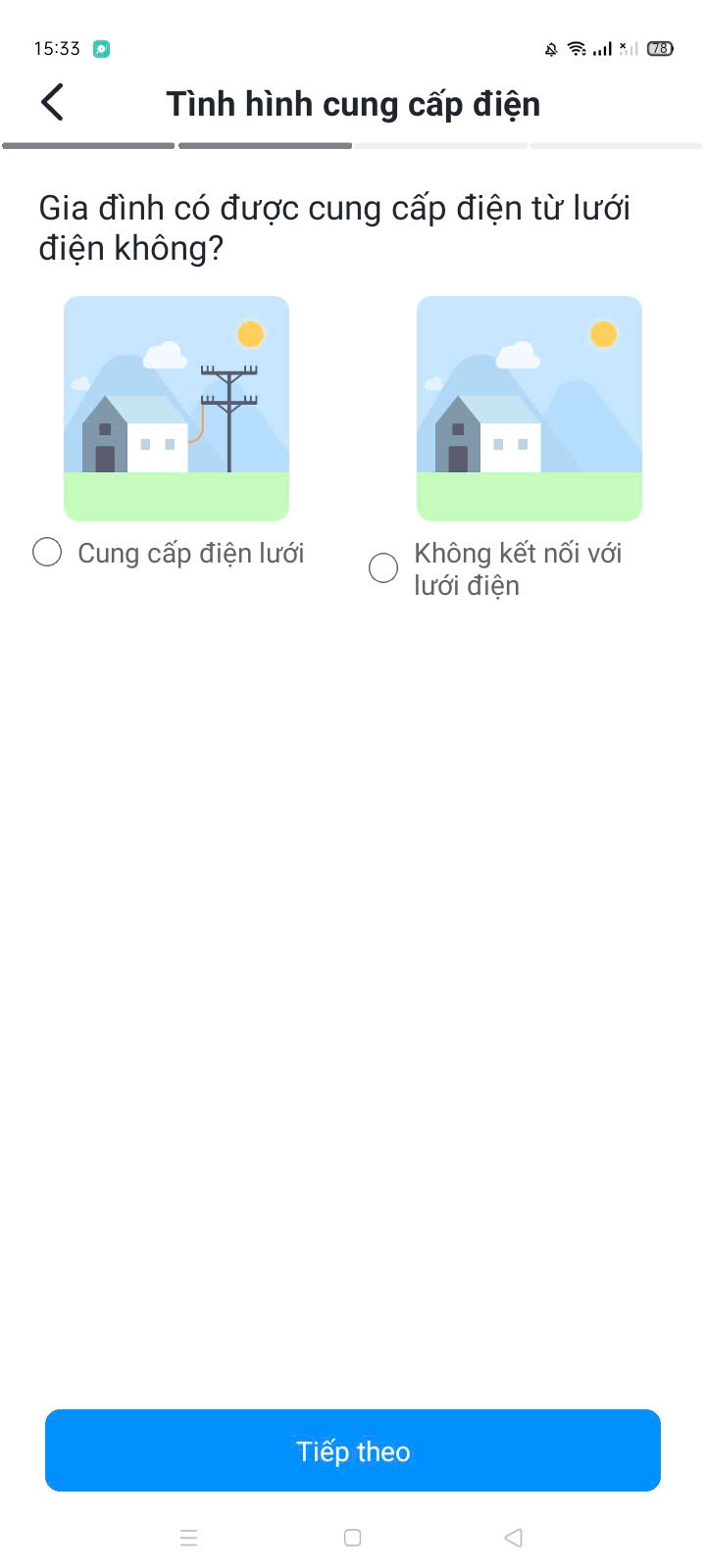Tap the off-grid house picture without power pole
The image size is (706, 1568).
(x=529, y=408)
